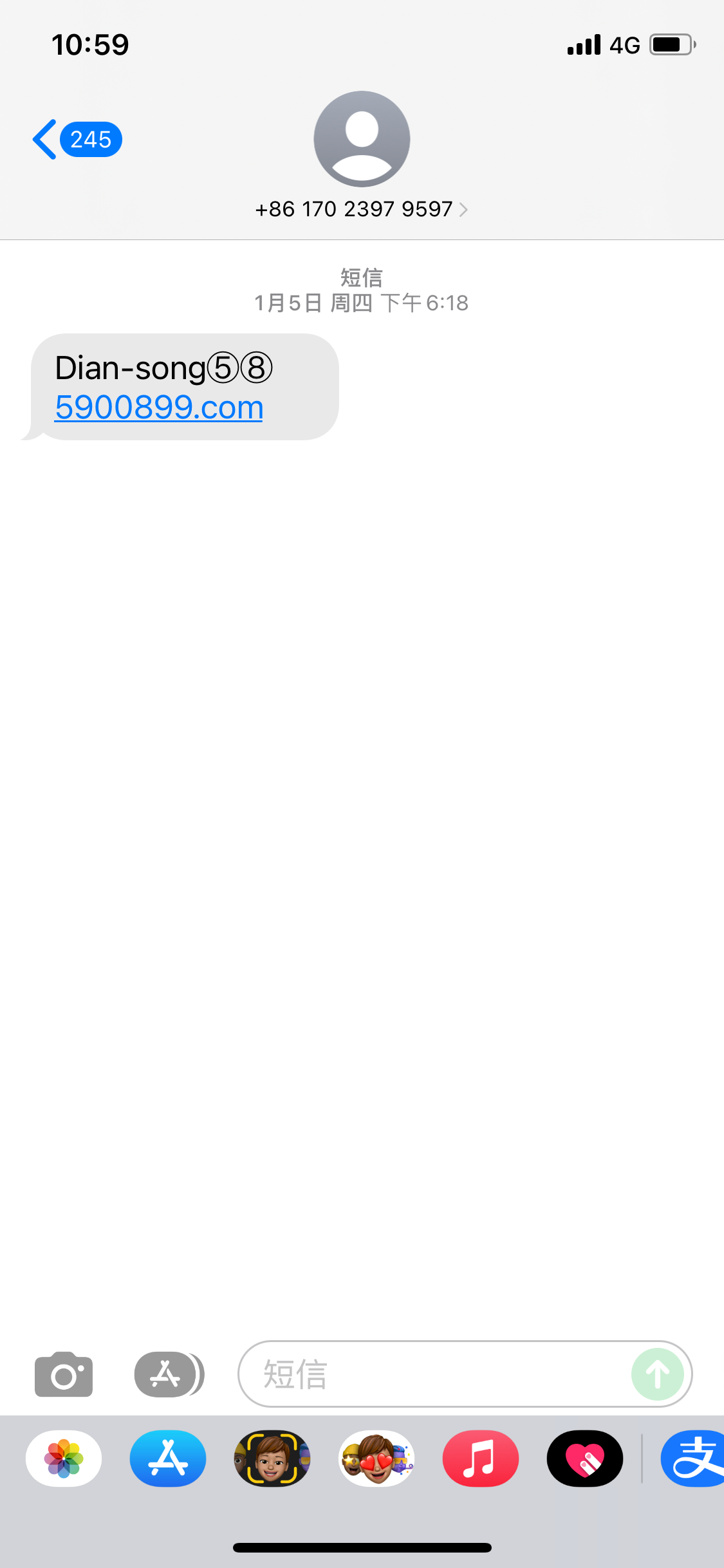Send the message with the arrow button
The image size is (724, 1568).
click(657, 1374)
